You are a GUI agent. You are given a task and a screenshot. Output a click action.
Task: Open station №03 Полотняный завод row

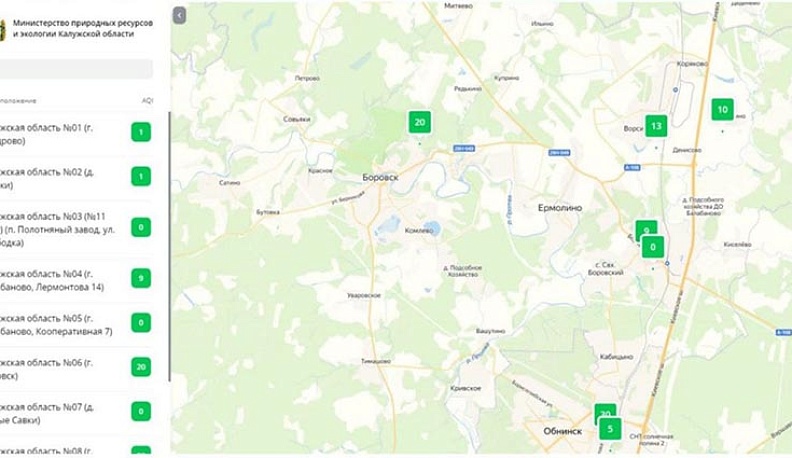click(76, 228)
